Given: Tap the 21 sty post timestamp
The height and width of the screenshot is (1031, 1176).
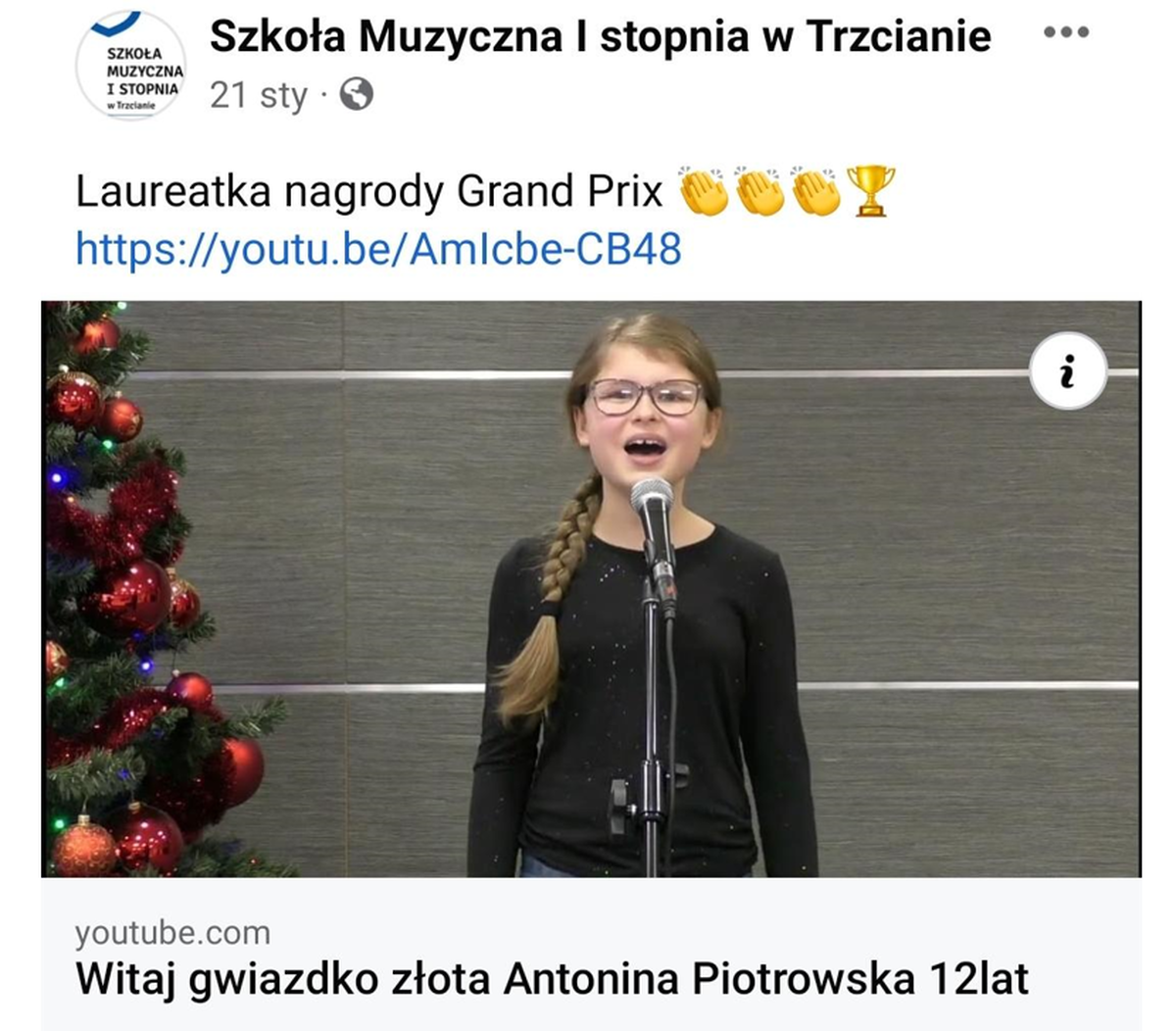Looking at the screenshot, I should (x=259, y=95).
